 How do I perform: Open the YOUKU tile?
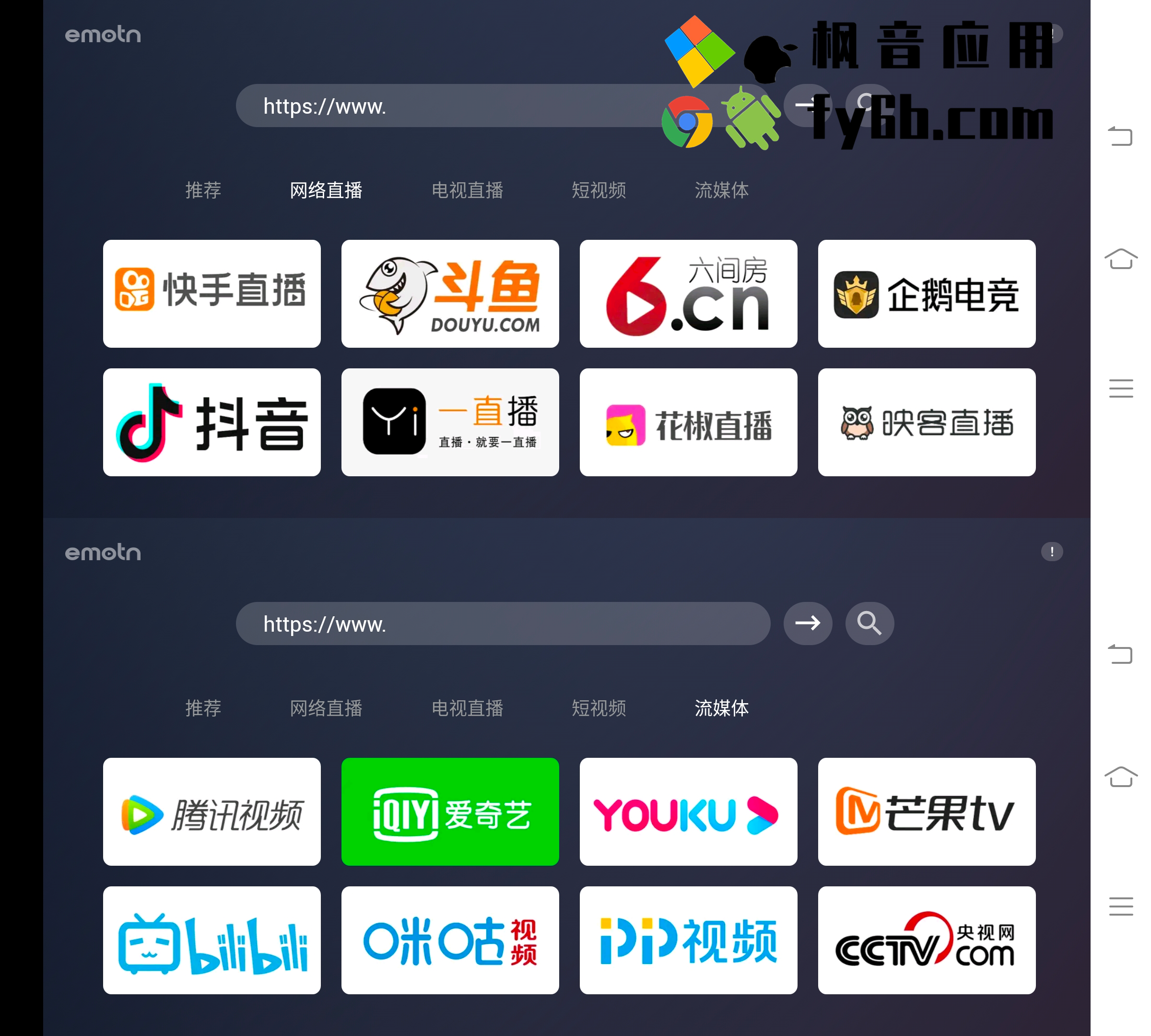pos(688,811)
